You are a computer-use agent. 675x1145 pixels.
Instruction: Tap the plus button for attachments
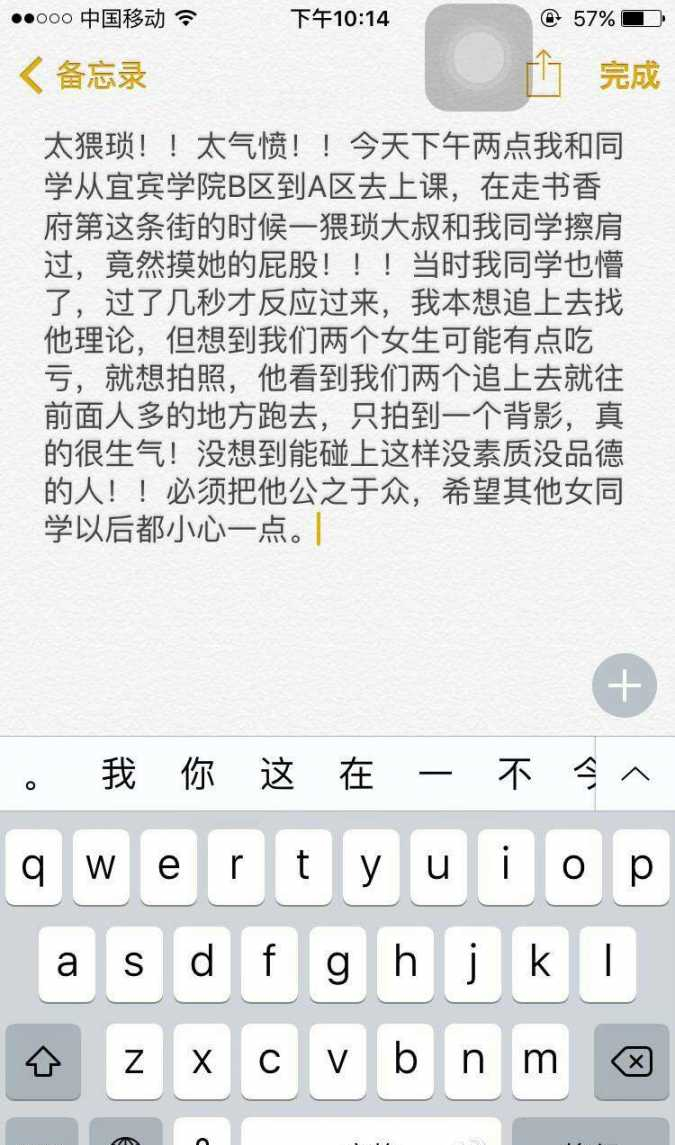tap(624, 686)
